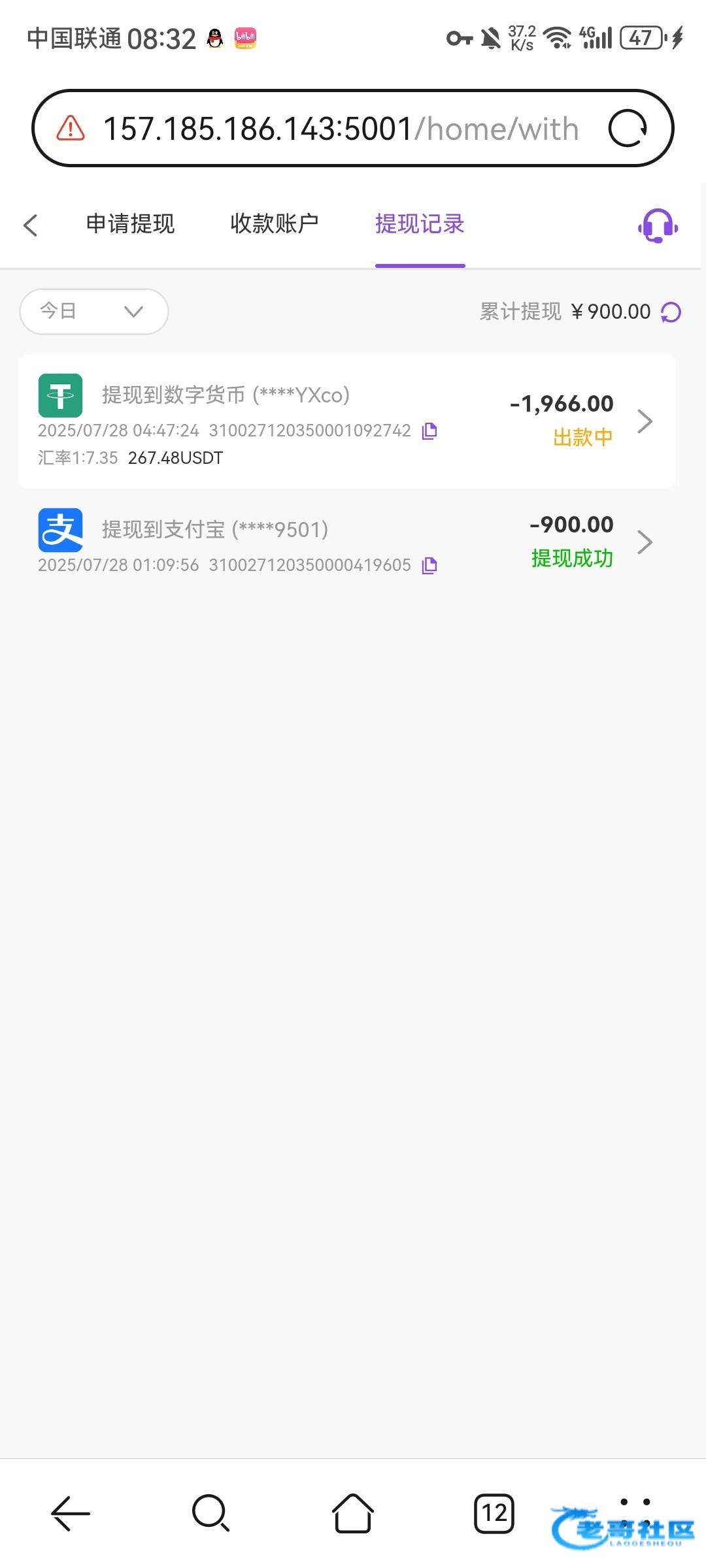706x1568 pixels.
Task: Refresh the 累计提现 total
Action: 671,312
